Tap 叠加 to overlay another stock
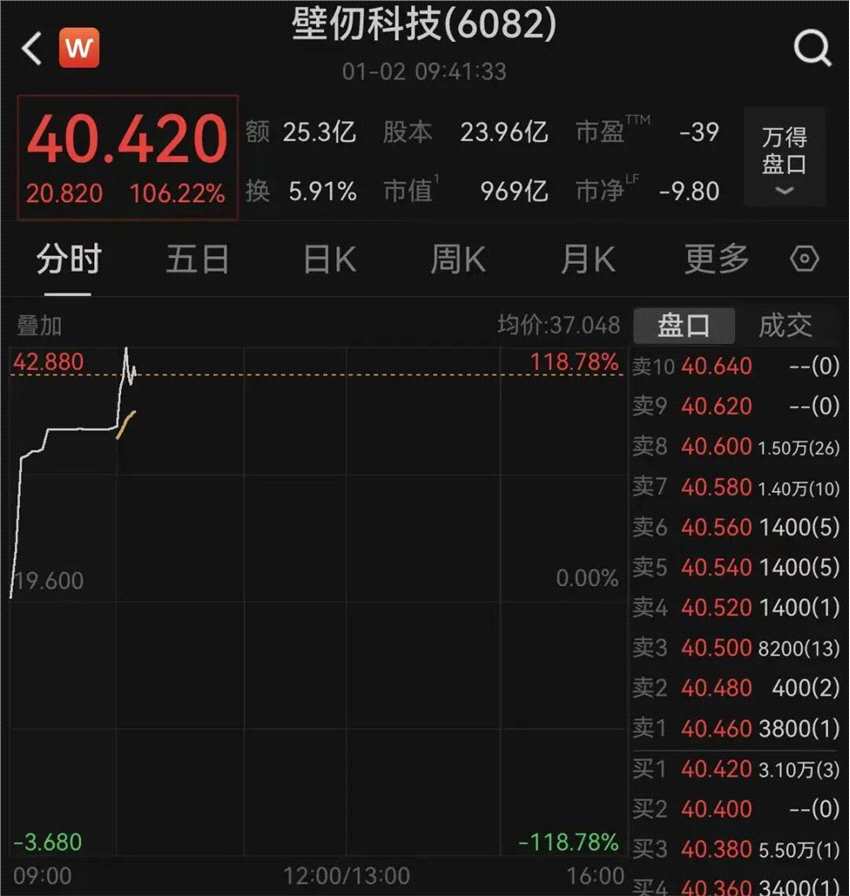 (x=39, y=326)
